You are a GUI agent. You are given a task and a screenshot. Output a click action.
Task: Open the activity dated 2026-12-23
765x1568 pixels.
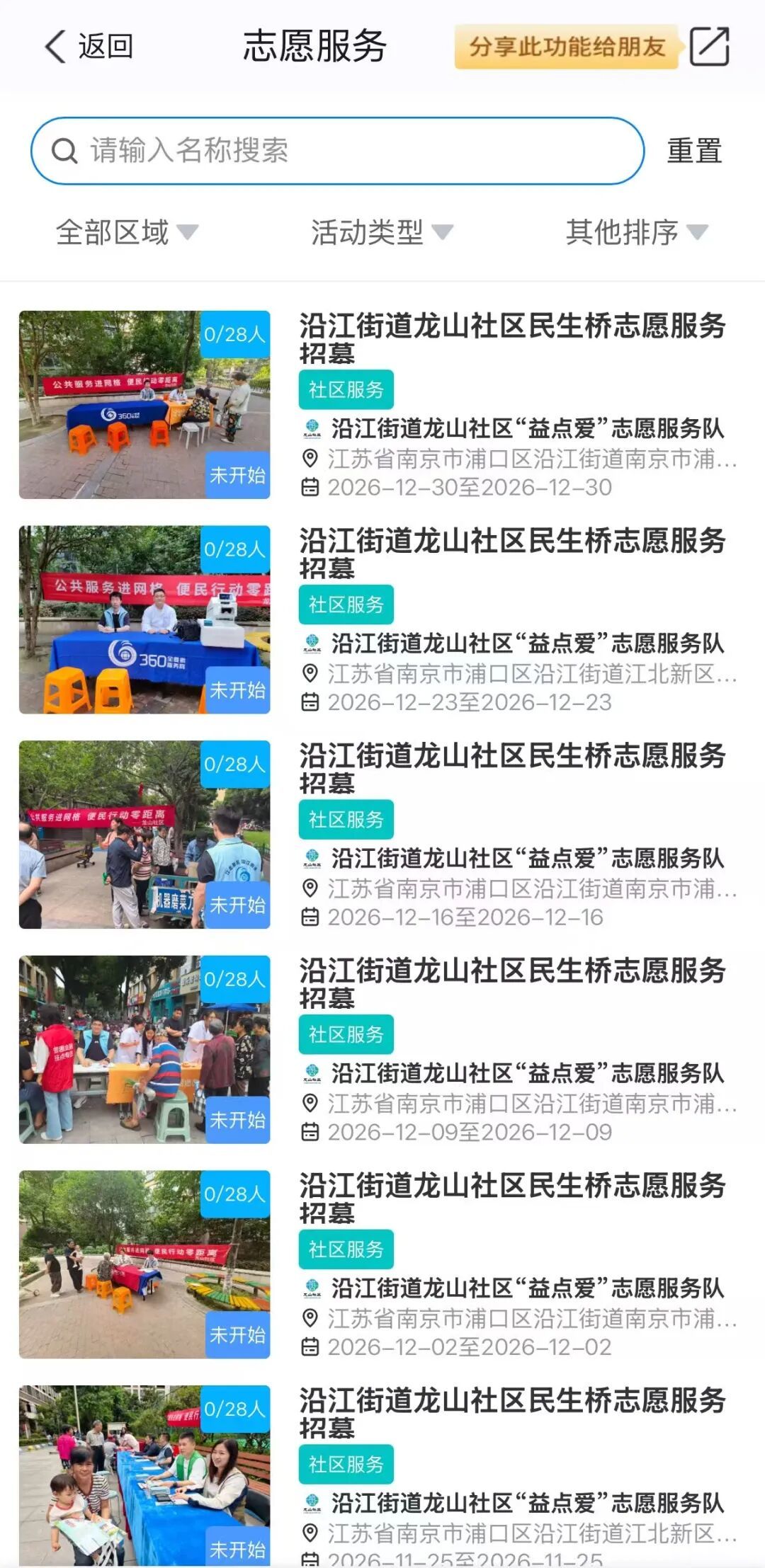pos(382,619)
